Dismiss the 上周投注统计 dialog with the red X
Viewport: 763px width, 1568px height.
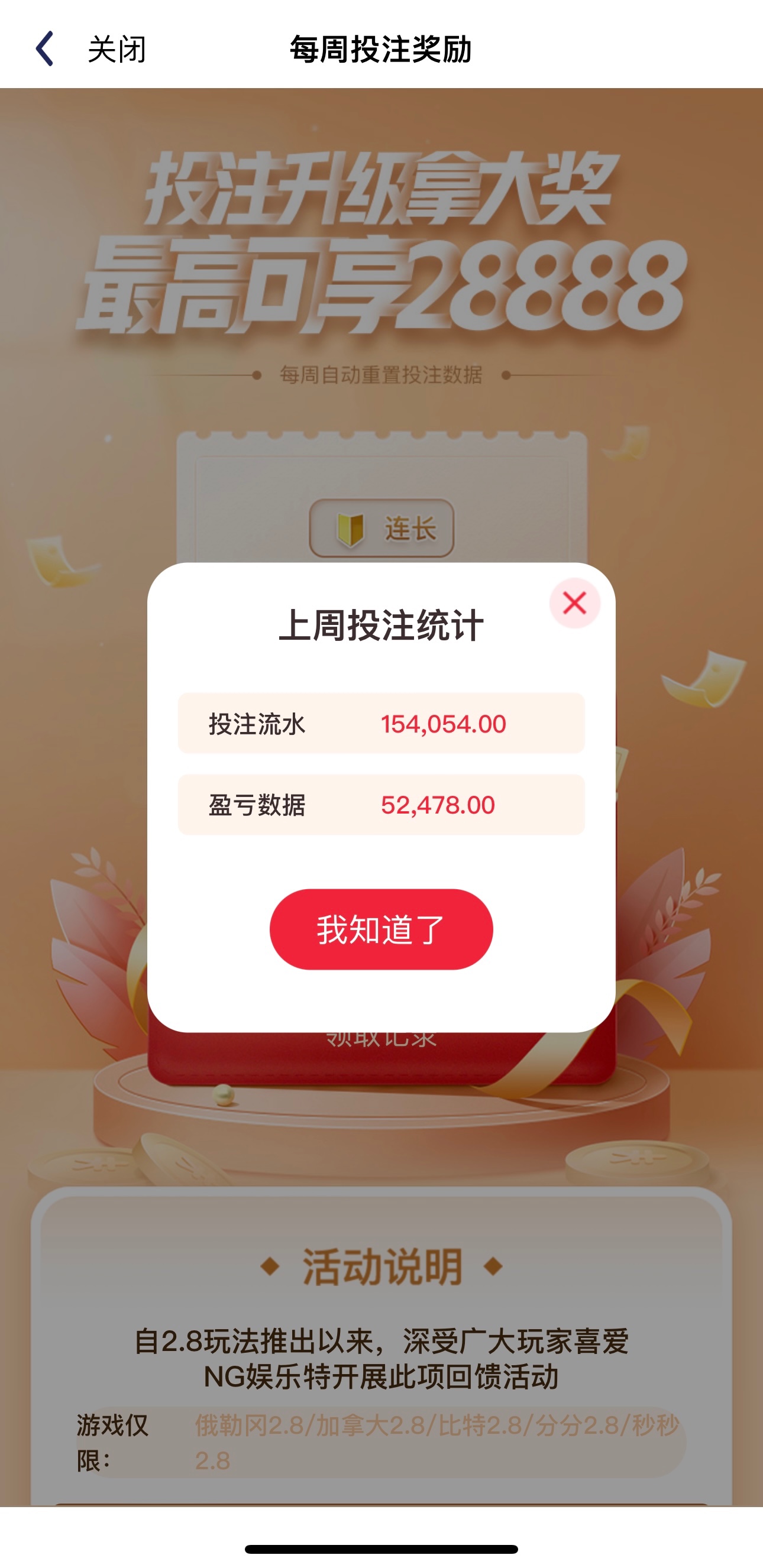click(574, 603)
